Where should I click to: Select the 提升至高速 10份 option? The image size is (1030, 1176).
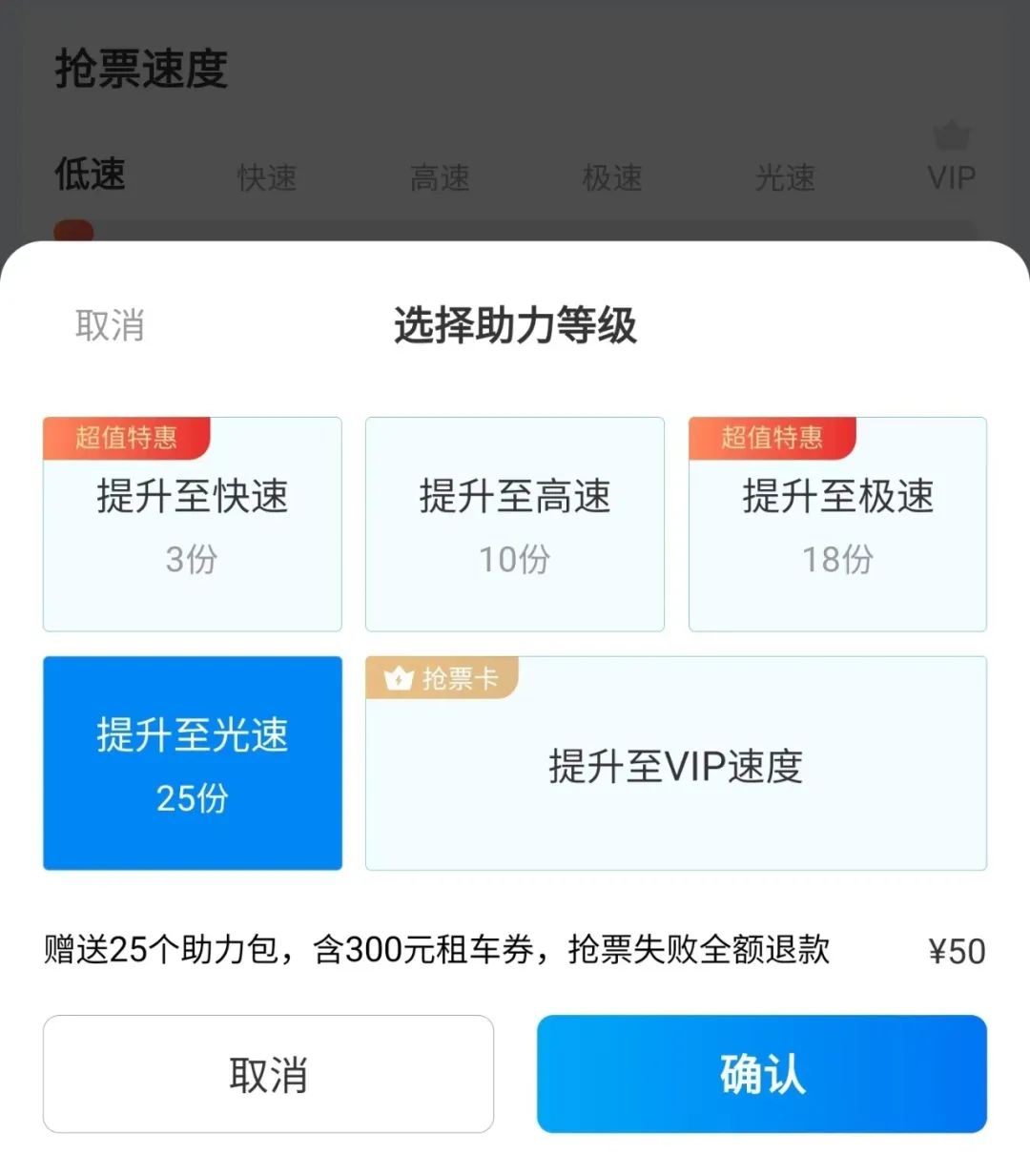tap(514, 525)
